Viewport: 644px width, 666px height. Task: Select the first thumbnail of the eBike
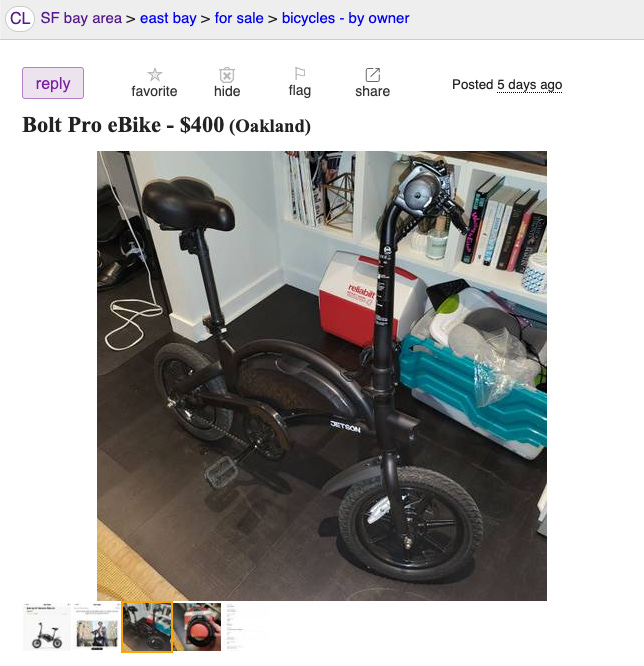pyautogui.click(x=47, y=627)
